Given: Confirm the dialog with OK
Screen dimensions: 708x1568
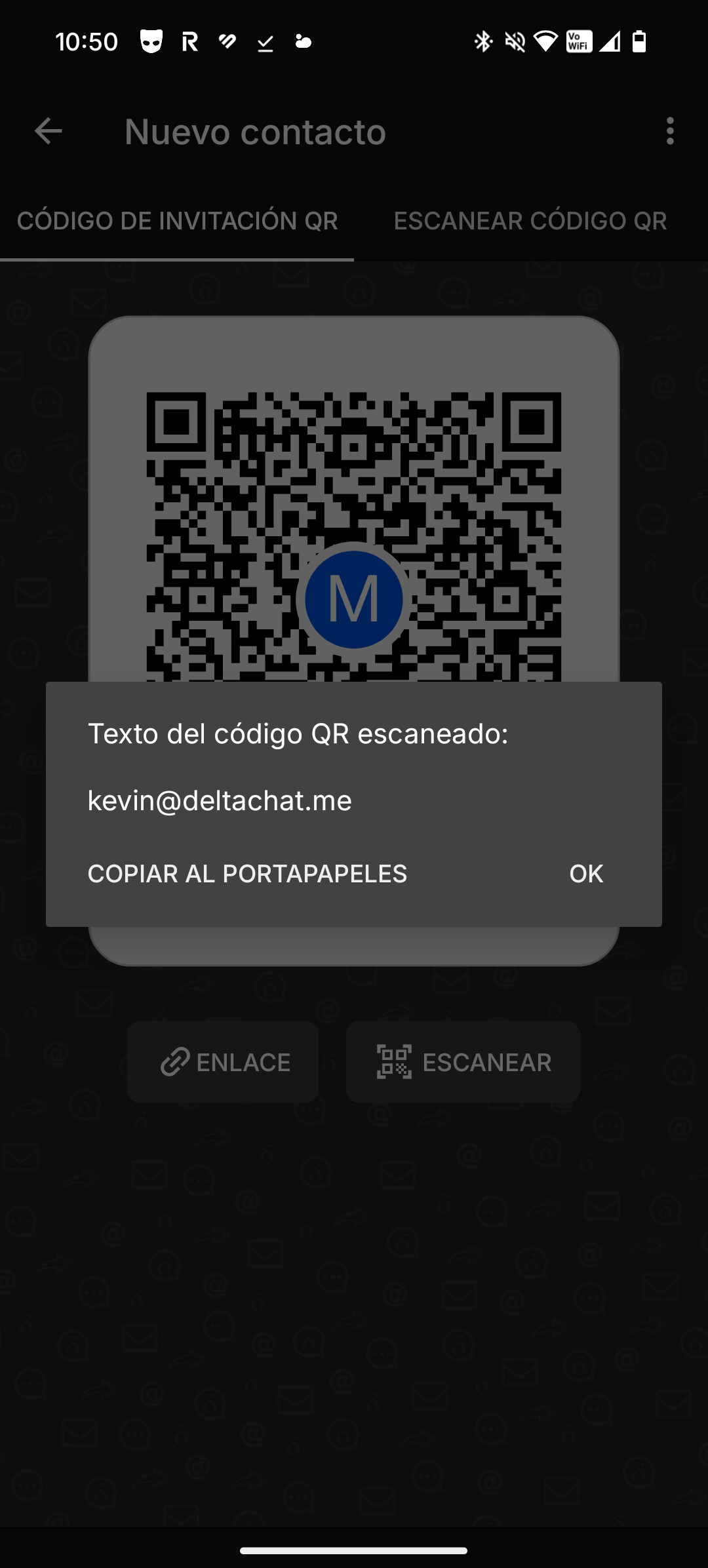Looking at the screenshot, I should pyautogui.click(x=586, y=874).
